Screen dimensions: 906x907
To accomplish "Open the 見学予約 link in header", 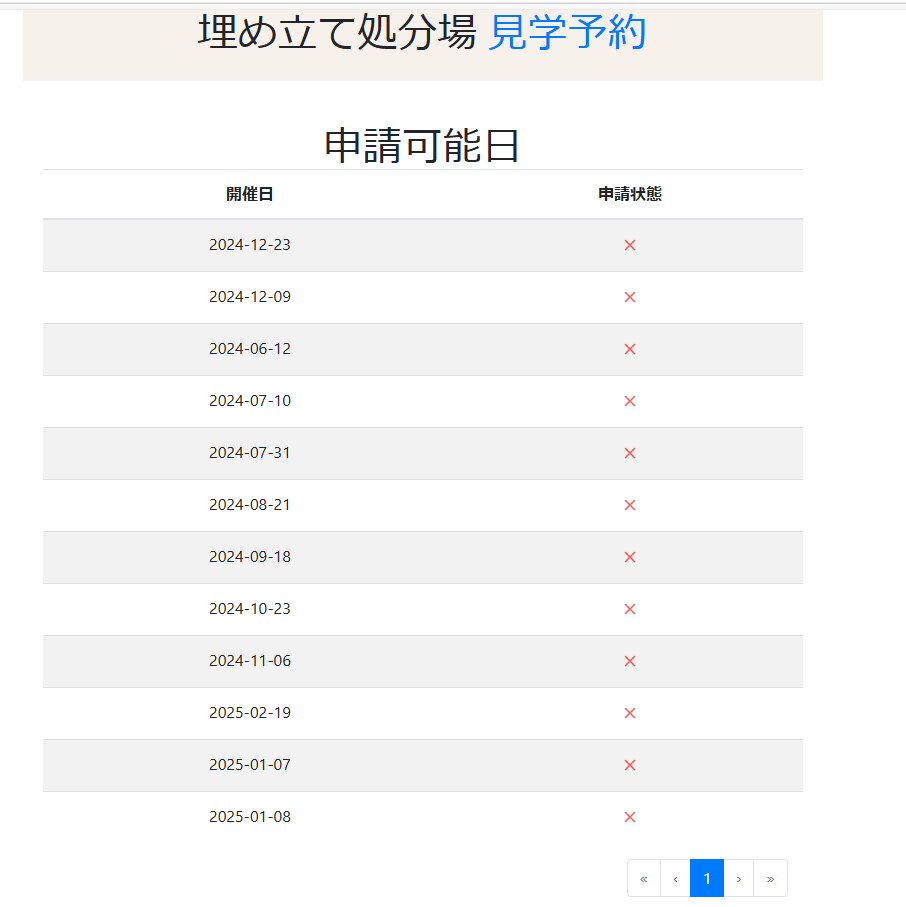I will (567, 33).
